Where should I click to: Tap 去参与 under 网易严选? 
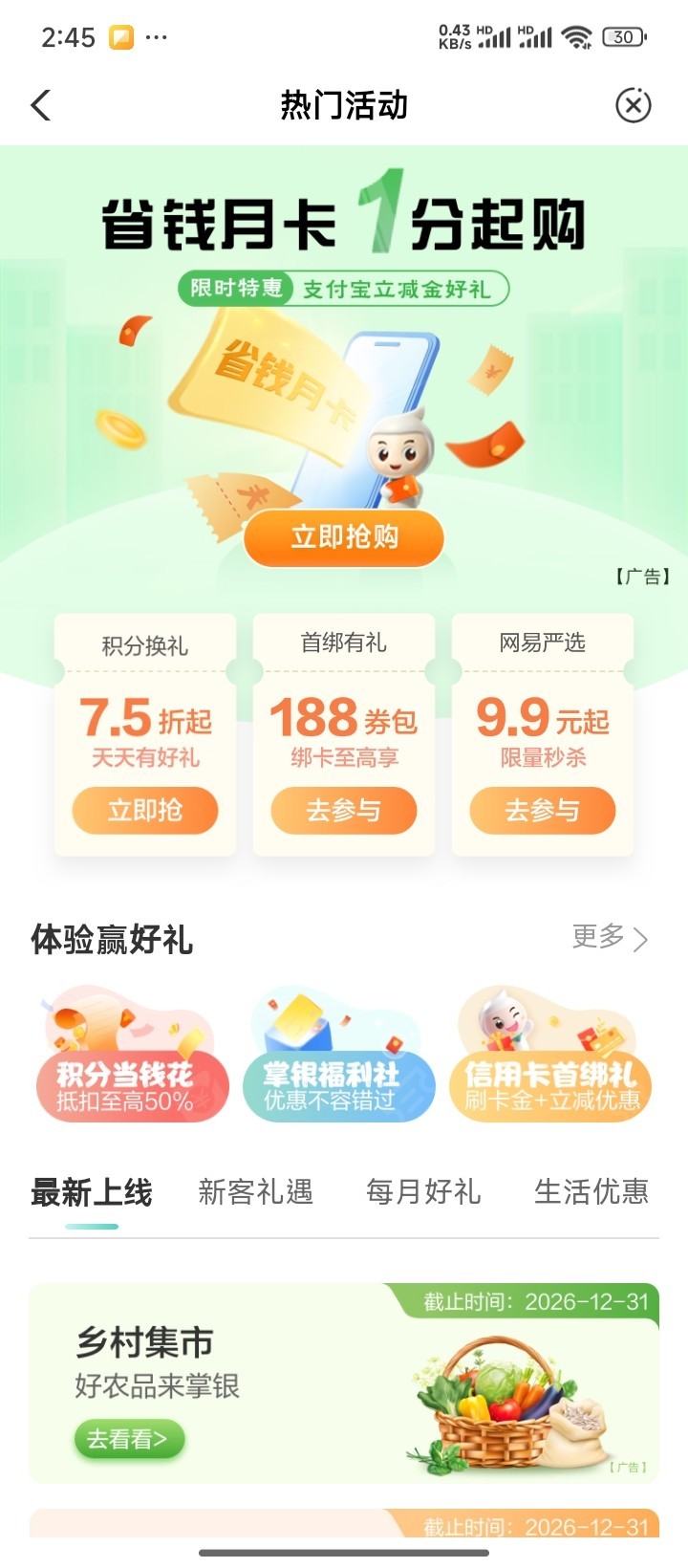pos(542,811)
